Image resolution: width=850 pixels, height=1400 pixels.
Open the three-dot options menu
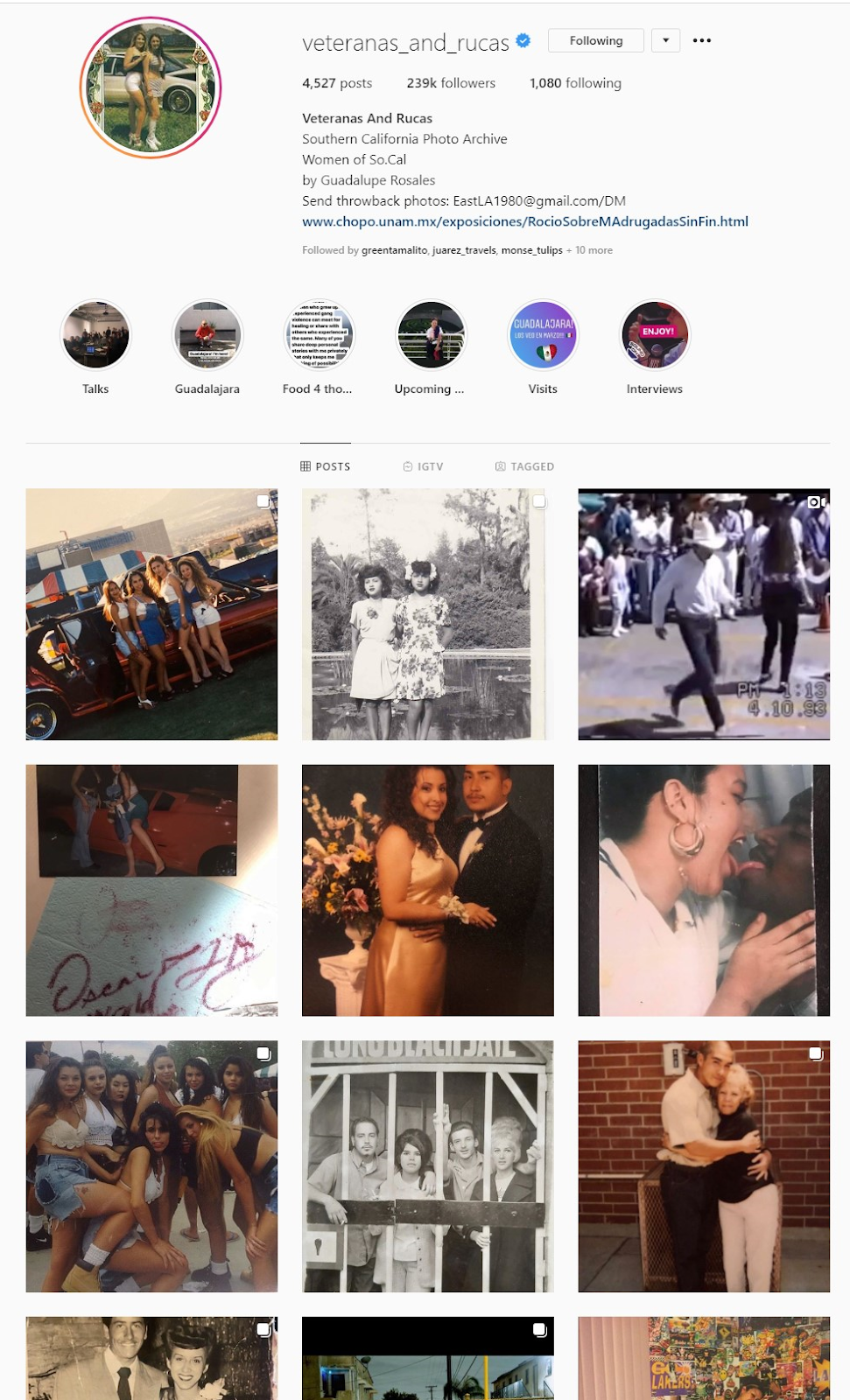coord(701,40)
